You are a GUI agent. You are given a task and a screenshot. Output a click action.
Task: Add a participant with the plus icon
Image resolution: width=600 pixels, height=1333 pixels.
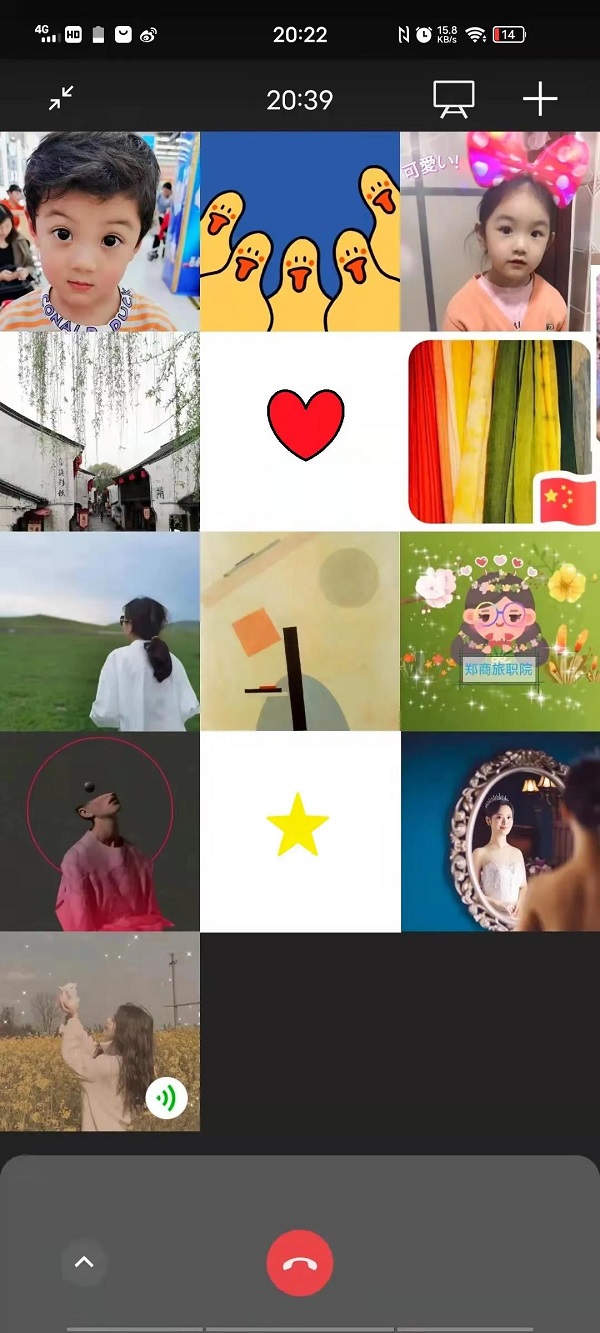coord(540,99)
